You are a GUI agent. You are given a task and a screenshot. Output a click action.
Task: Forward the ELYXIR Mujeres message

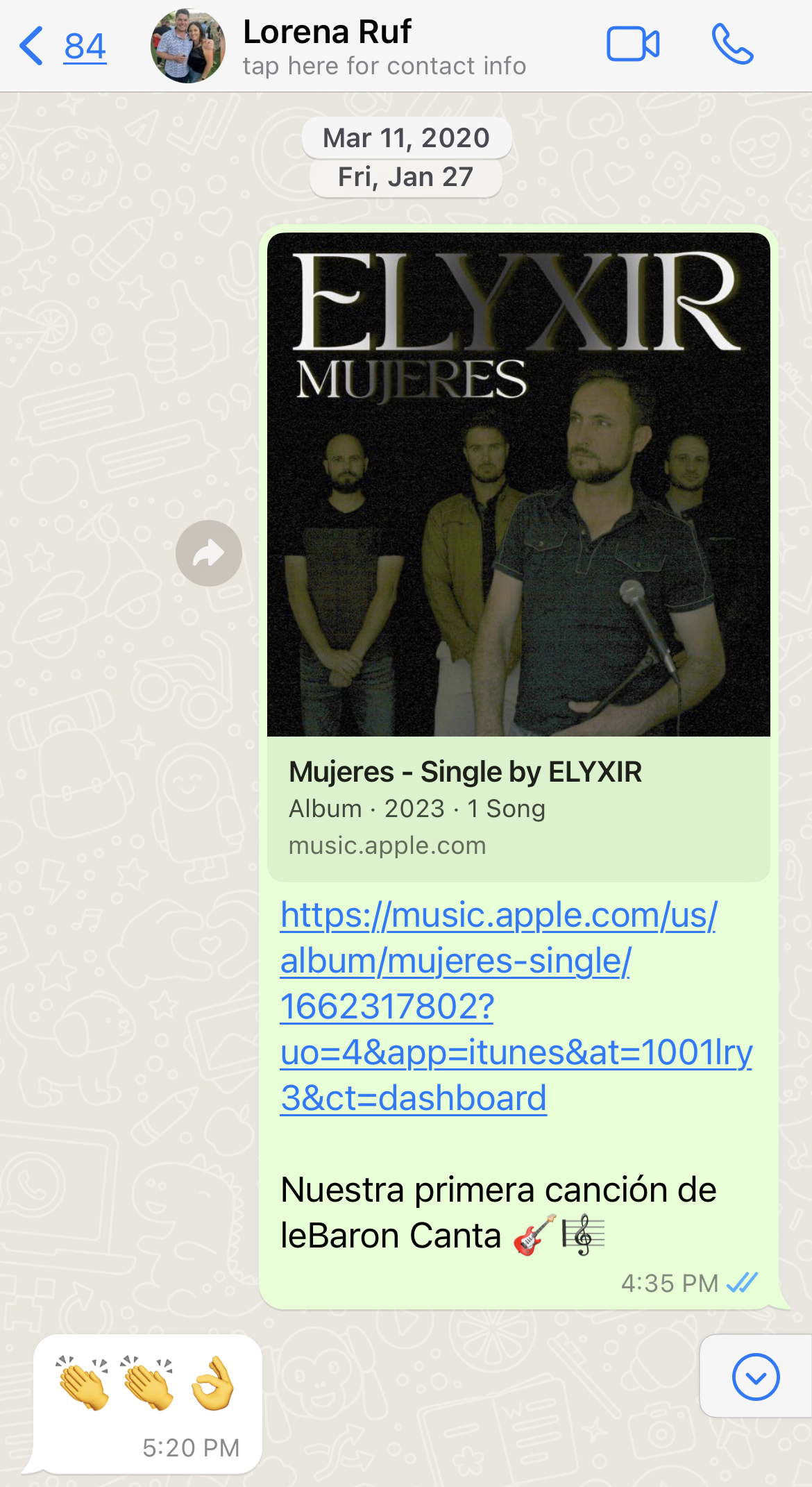pos(208,553)
